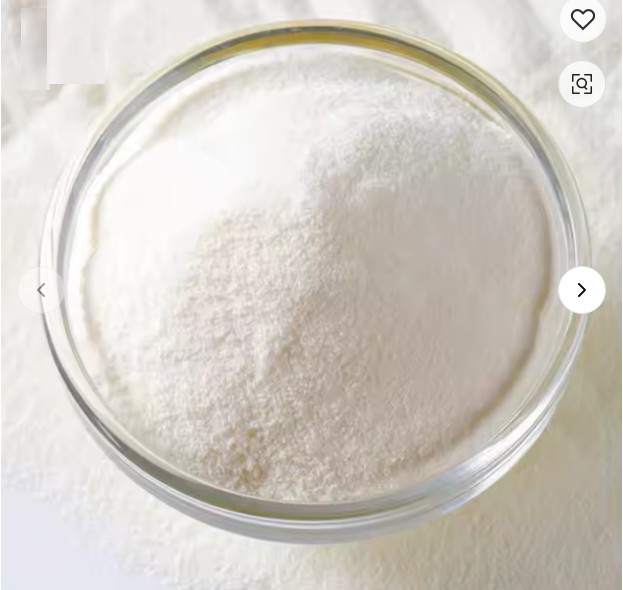The image size is (623, 590).
Task: Add this product to favorites
Action: click(x=582, y=19)
